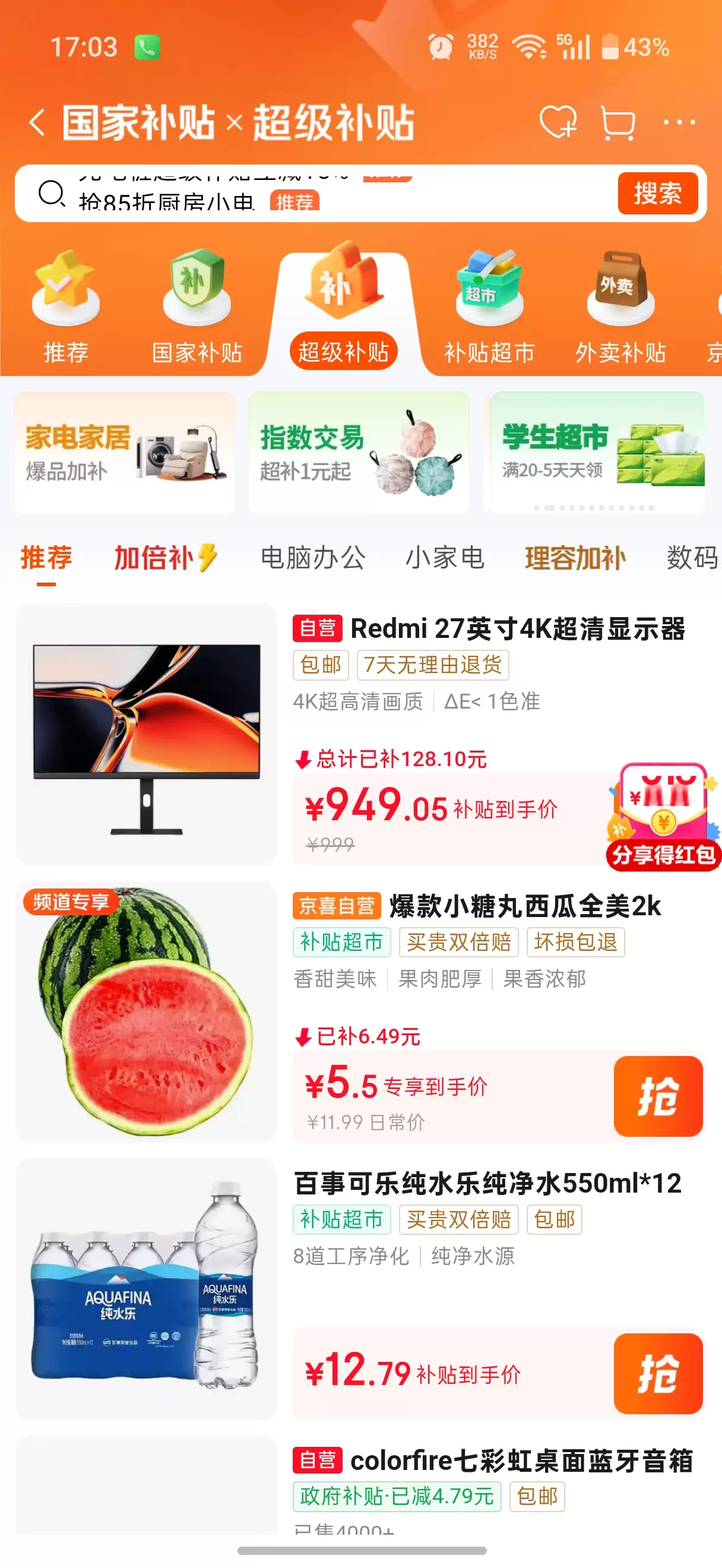
Task: Open the shopping cart
Action: pyautogui.click(x=617, y=122)
